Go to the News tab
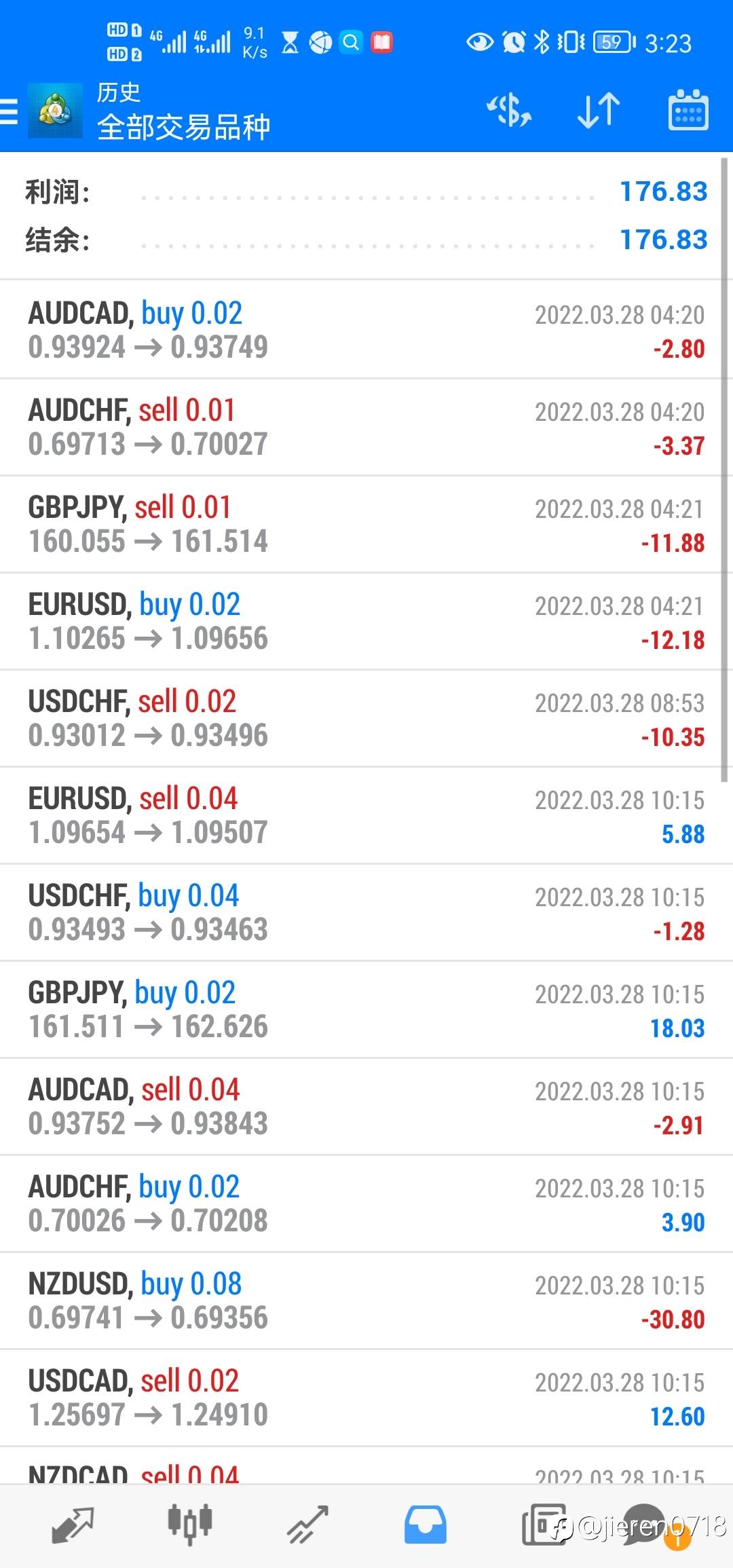The height and width of the screenshot is (1568, 733). coord(543,1525)
